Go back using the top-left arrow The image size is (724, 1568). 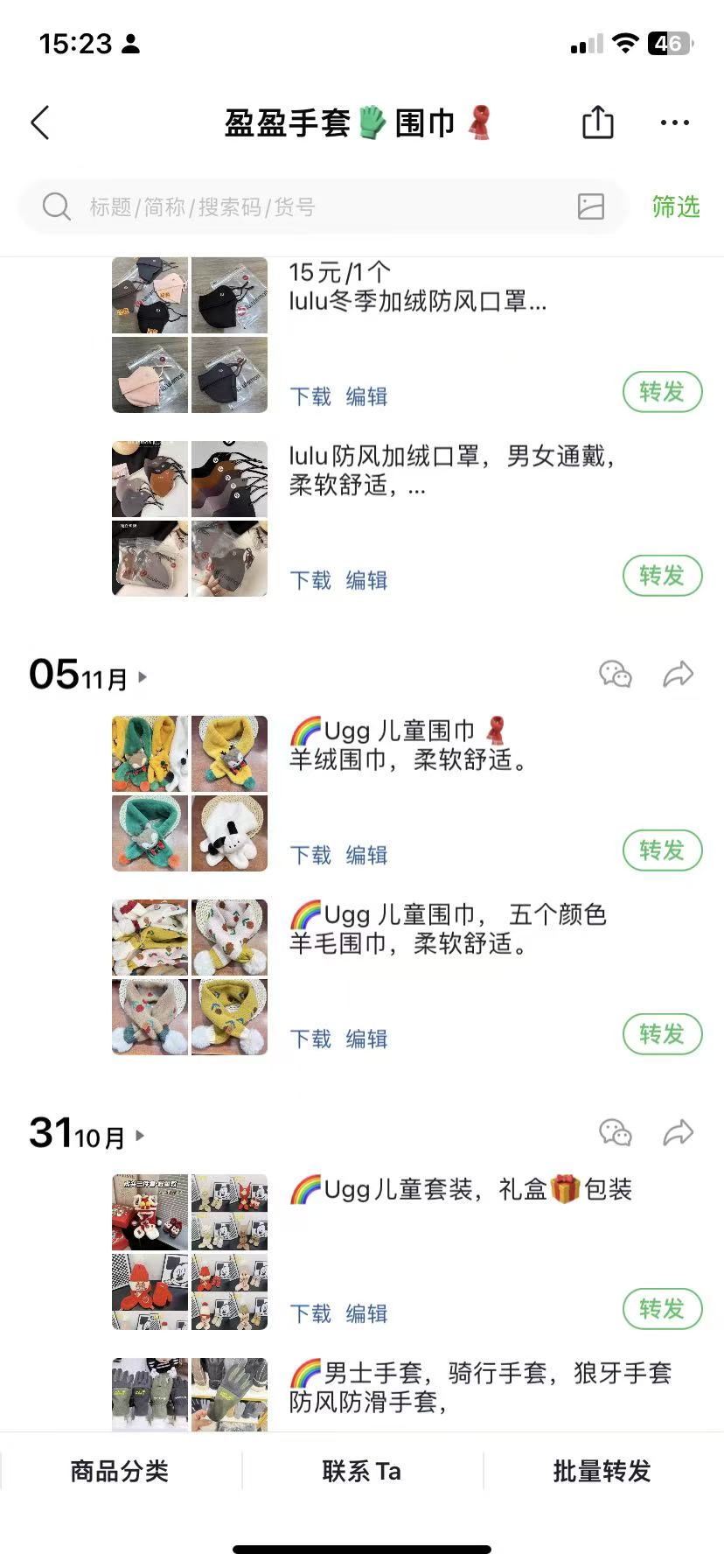tap(40, 123)
